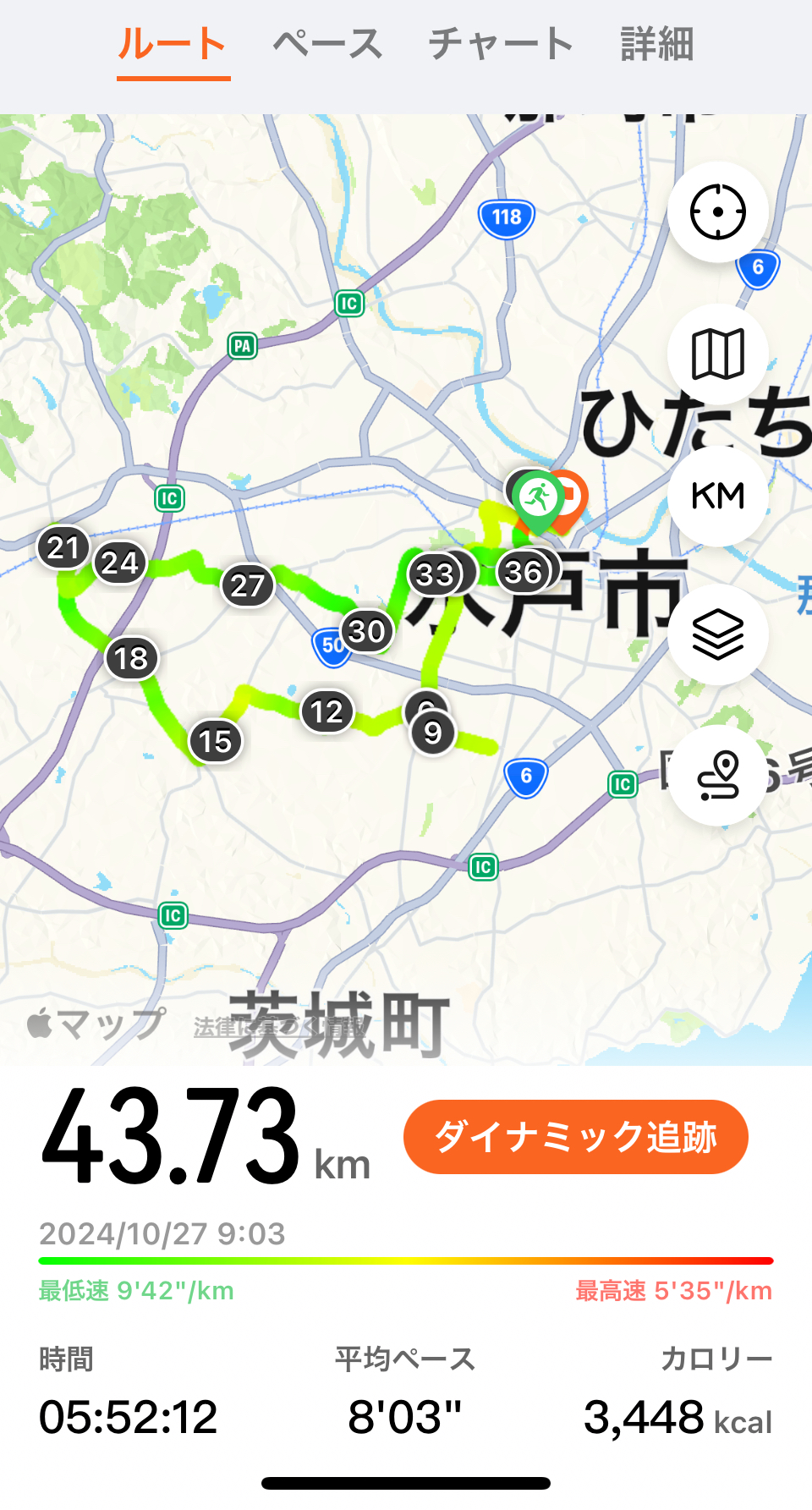Recenter the map with the crosshair button
Viewport: 812px width, 1510px height.
tap(717, 211)
